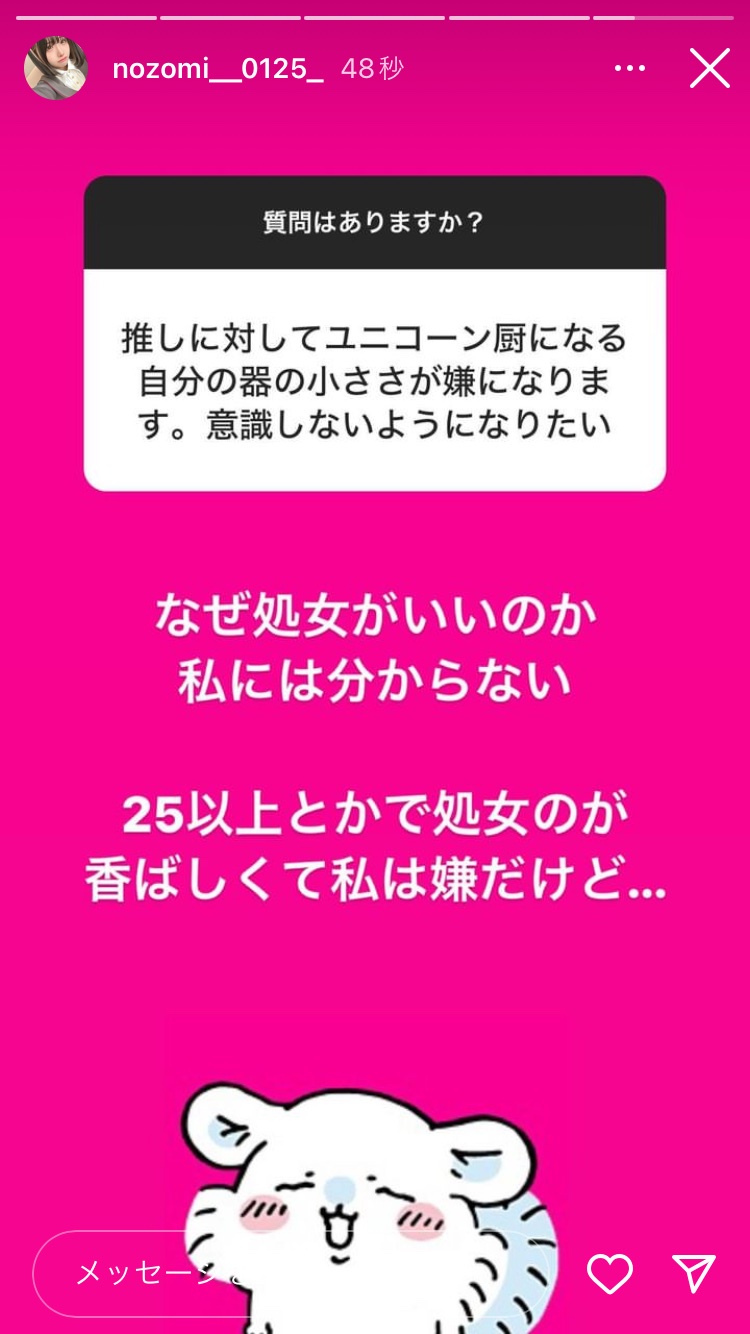
Task: Share the story via paper plane icon
Action: (x=694, y=1273)
